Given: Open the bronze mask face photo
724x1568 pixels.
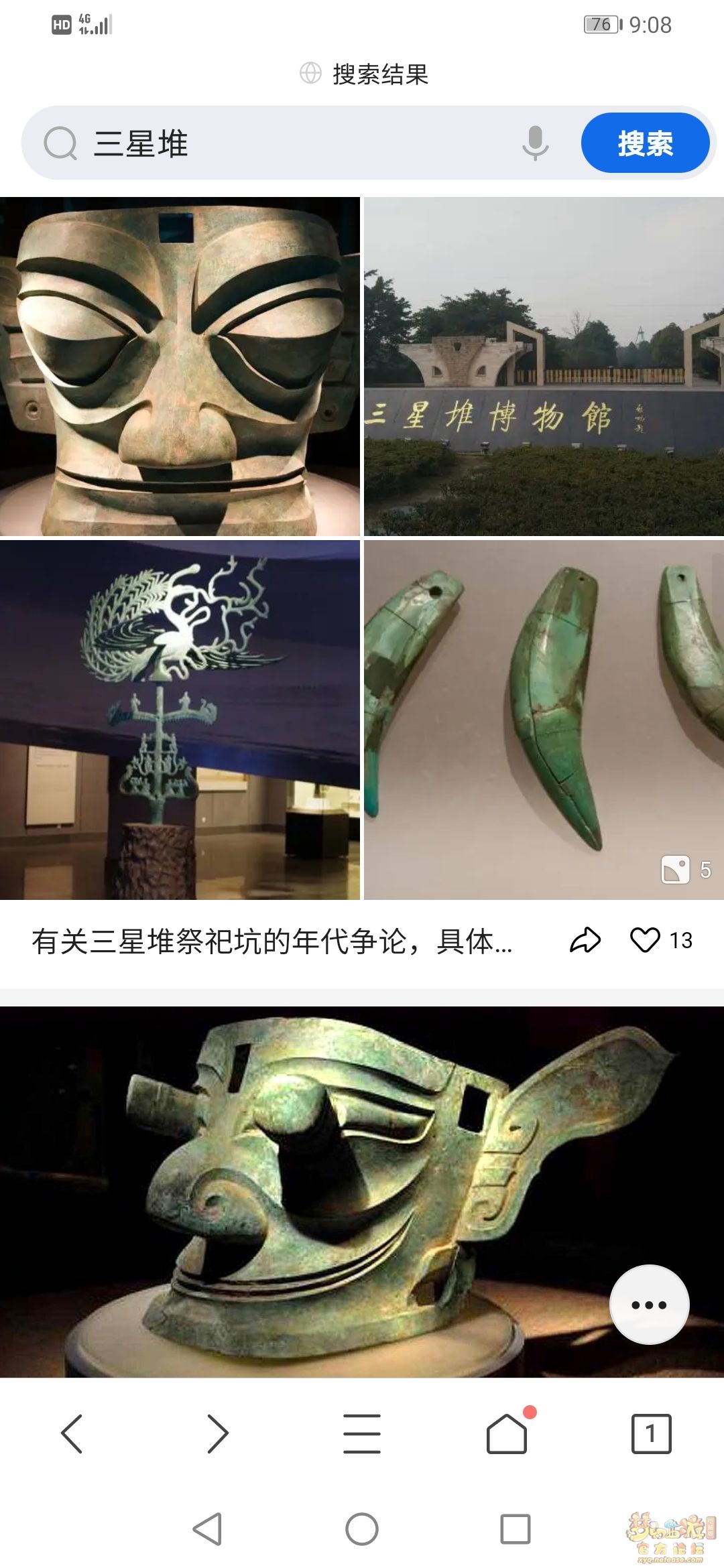Looking at the screenshot, I should [x=180, y=367].
